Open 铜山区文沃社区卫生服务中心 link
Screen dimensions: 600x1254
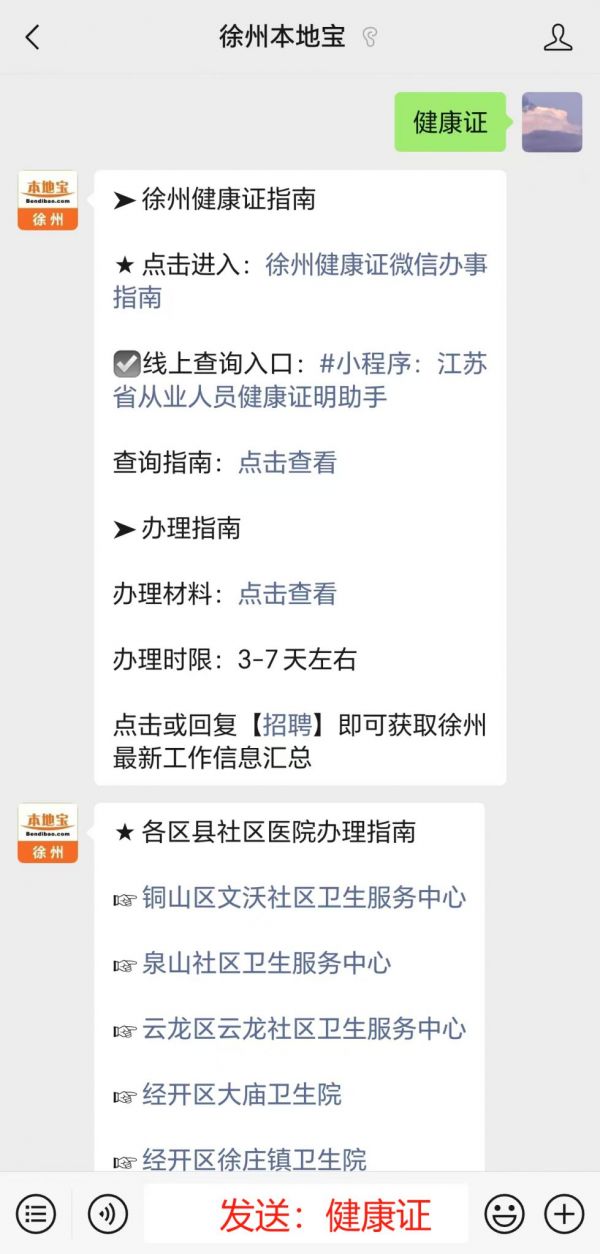(303, 898)
